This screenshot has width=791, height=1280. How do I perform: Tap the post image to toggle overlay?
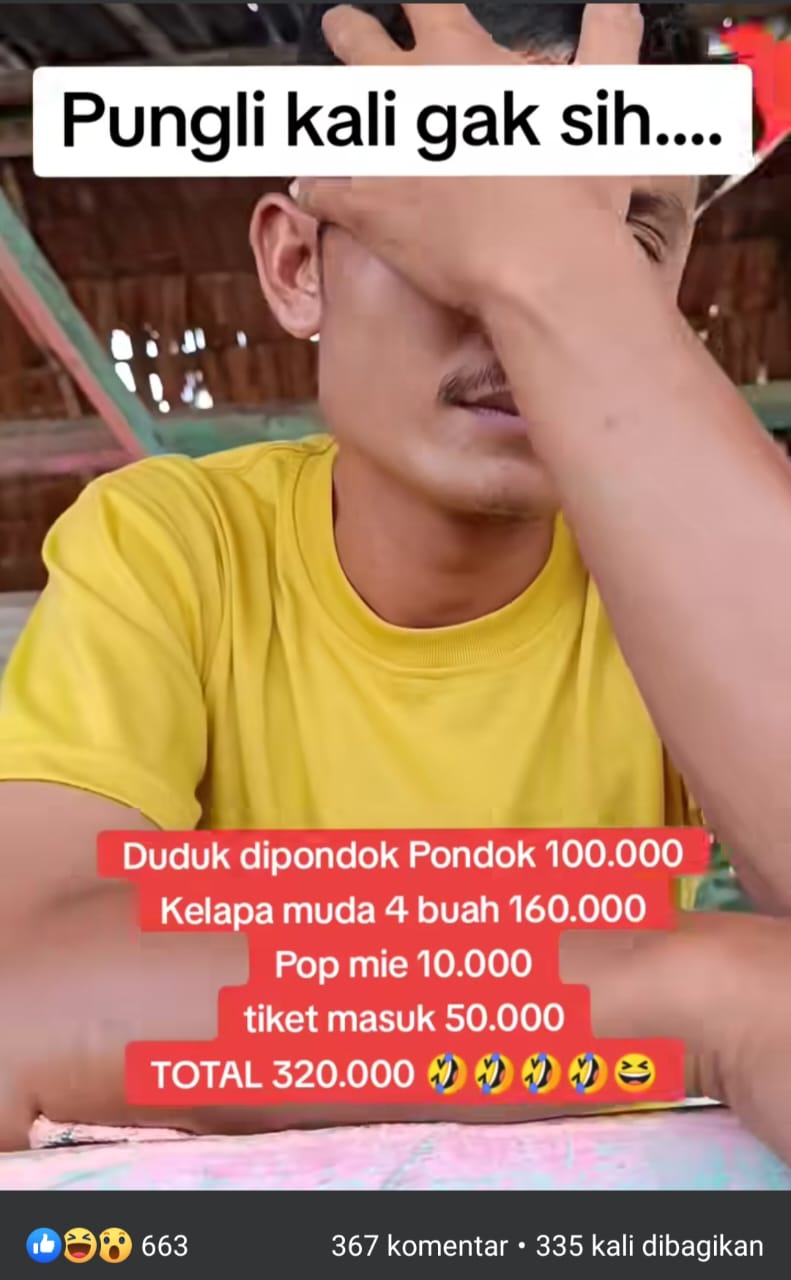[x=395, y=600]
